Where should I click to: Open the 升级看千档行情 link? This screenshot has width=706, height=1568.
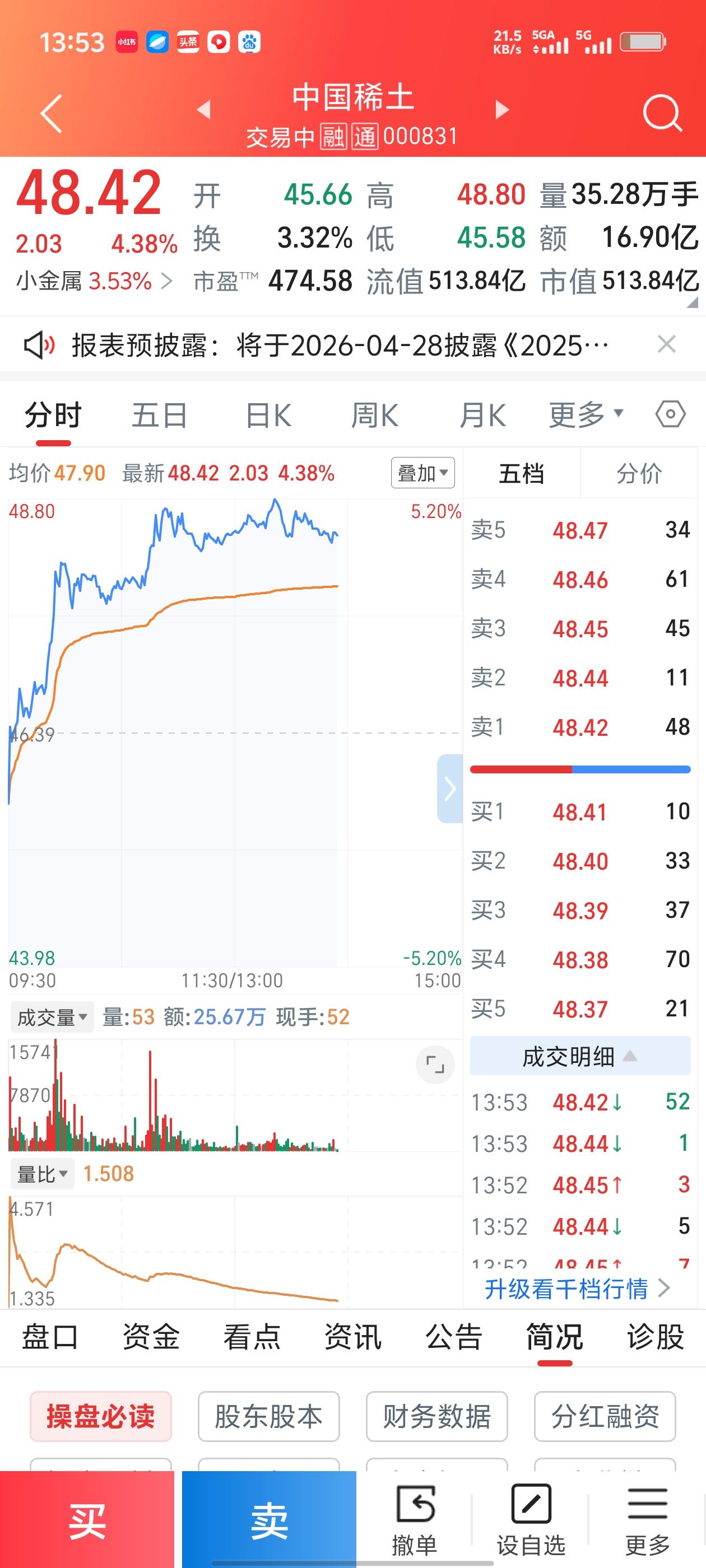(569, 1289)
